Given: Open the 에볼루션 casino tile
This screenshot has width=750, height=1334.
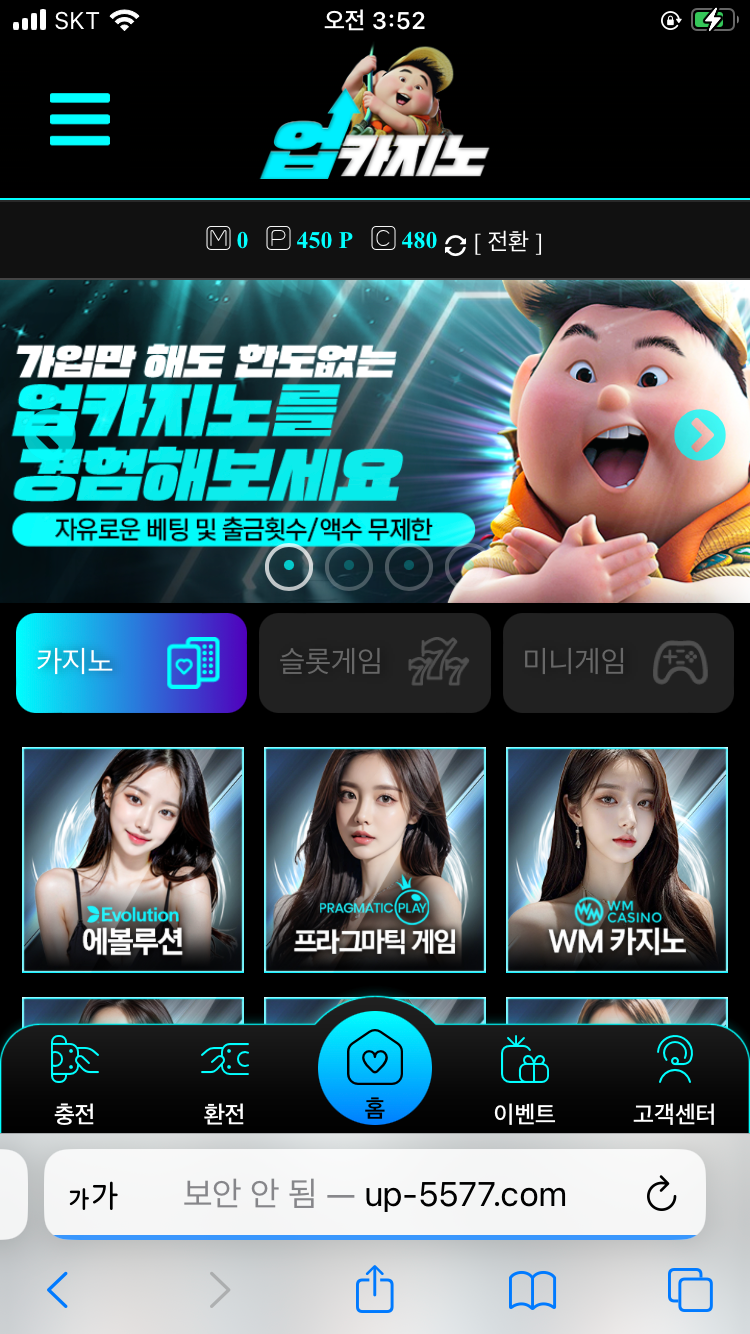Looking at the screenshot, I should pos(133,860).
